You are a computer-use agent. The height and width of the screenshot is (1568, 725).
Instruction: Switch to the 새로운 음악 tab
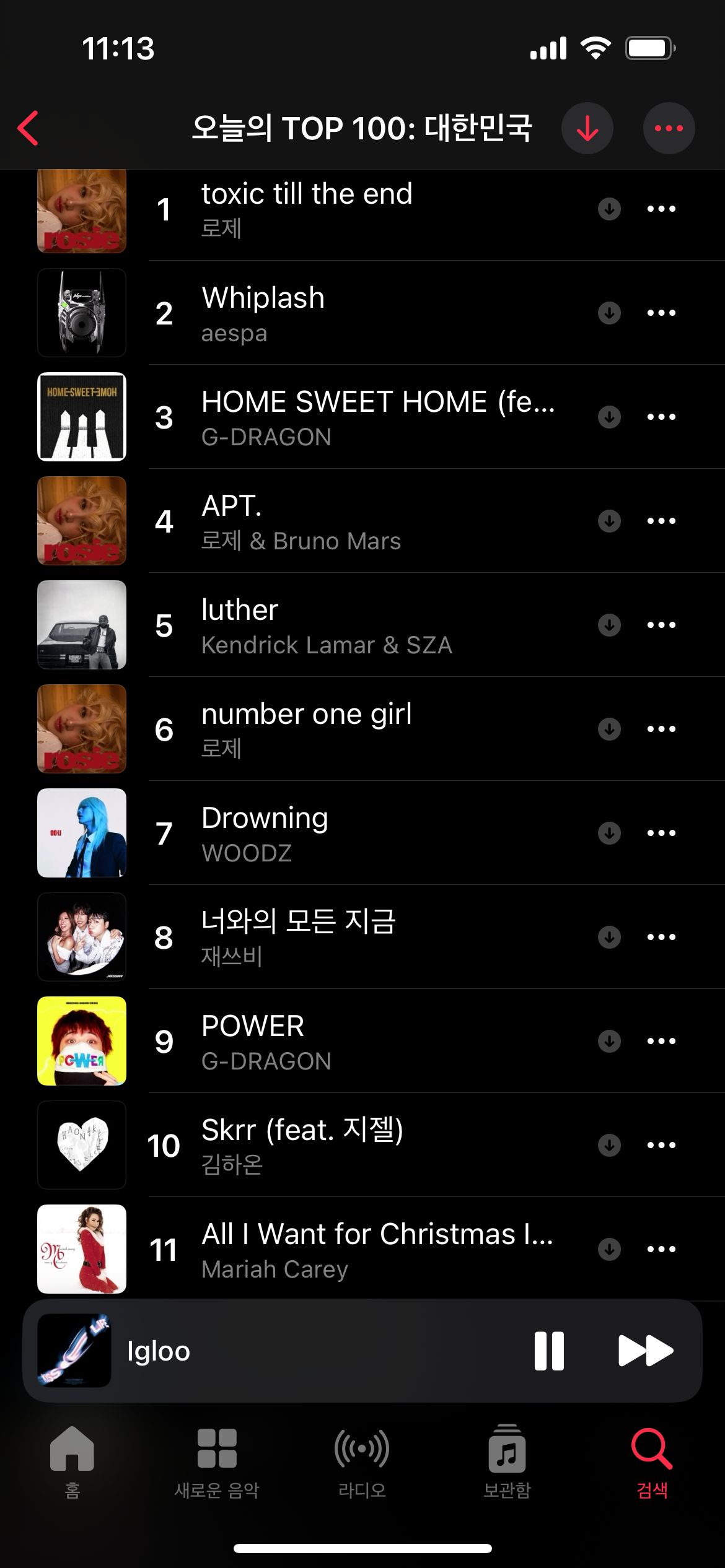pyautogui.click(x=217, y=1461)
